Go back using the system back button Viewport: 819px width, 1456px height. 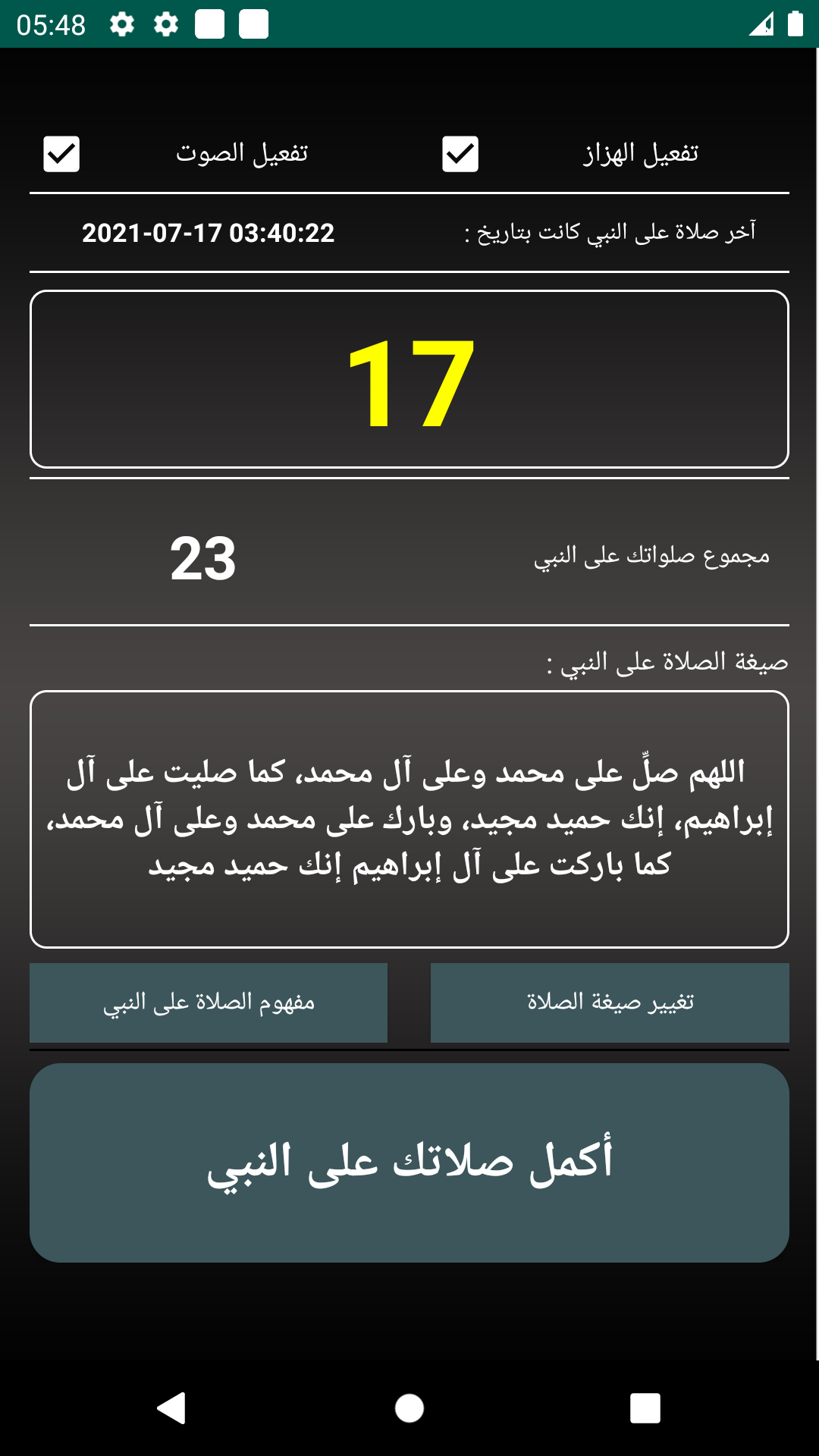tap(172, 1408)
